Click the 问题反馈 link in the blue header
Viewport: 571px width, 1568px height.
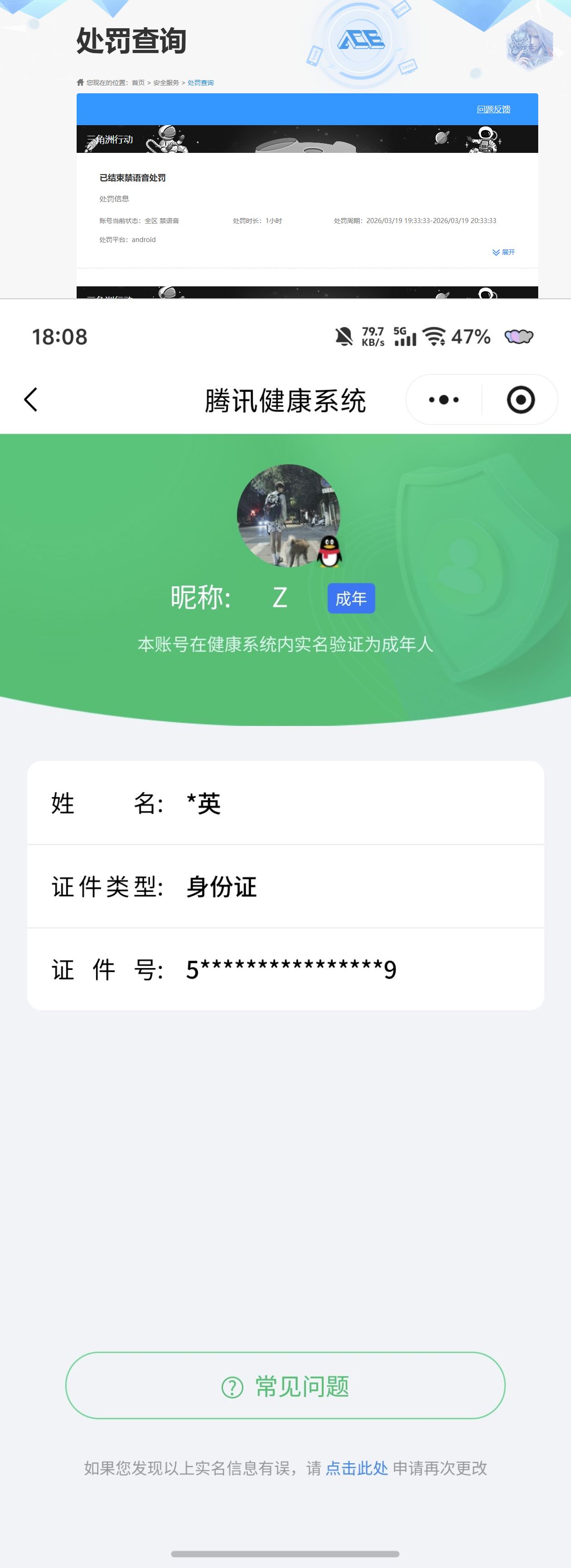point(493,109)
